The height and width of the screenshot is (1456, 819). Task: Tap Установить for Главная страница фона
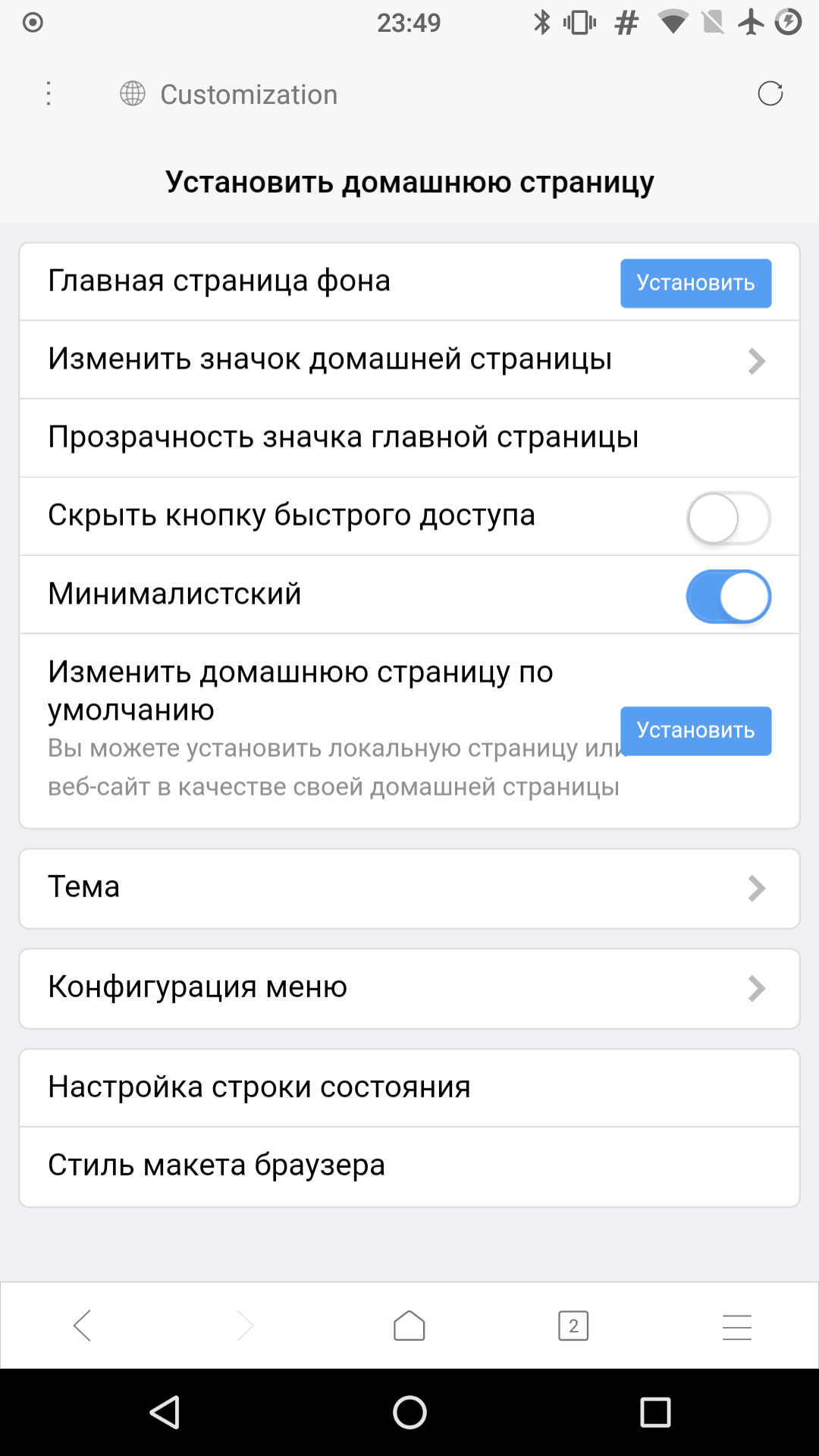(695, 283)
